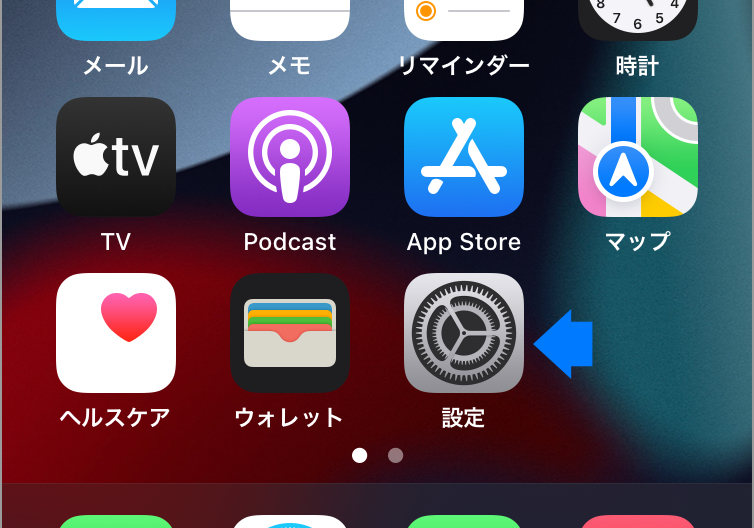Tap the home screen page indicator dots
Screen dimensions: 754x528
click(377, 455)
